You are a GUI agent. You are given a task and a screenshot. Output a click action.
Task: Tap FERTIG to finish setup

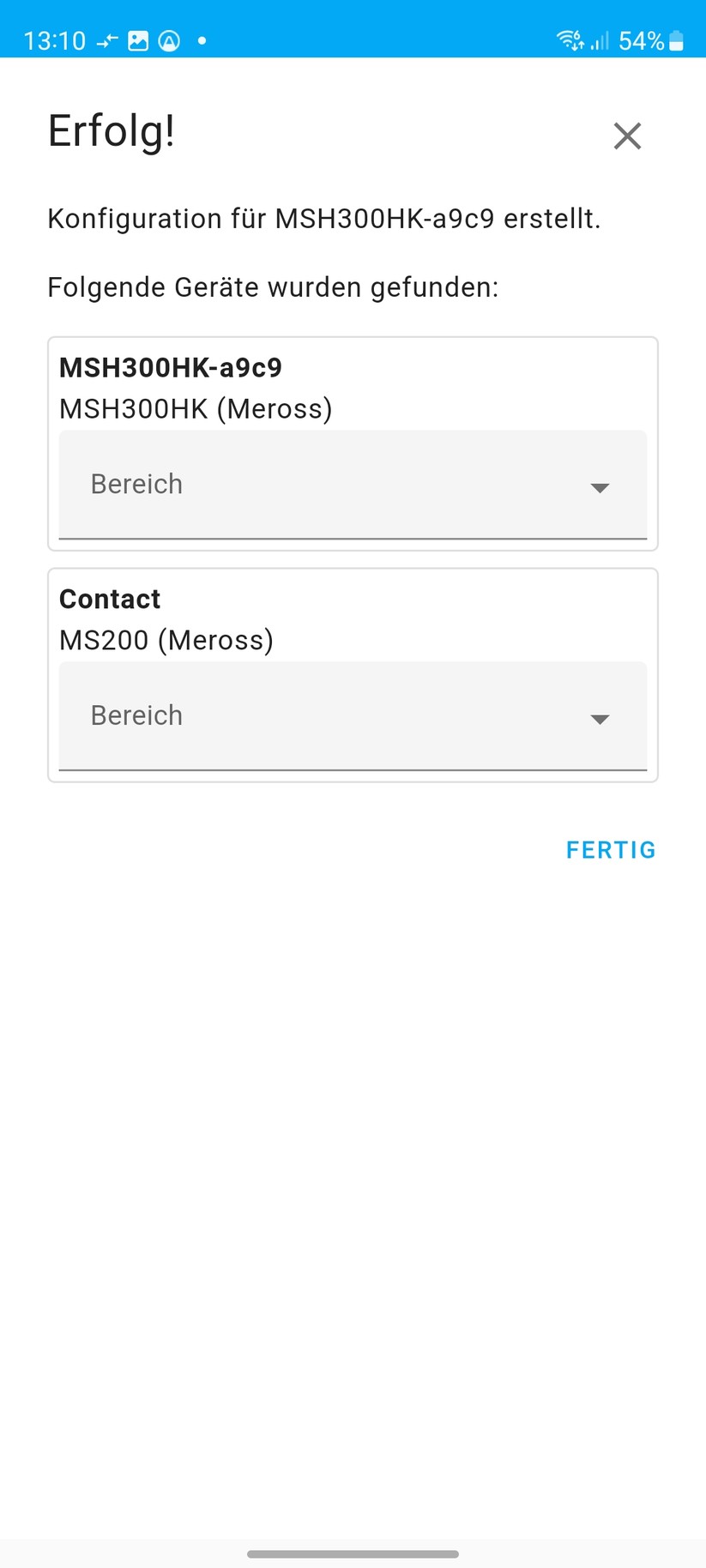click(x=610, y=849)
